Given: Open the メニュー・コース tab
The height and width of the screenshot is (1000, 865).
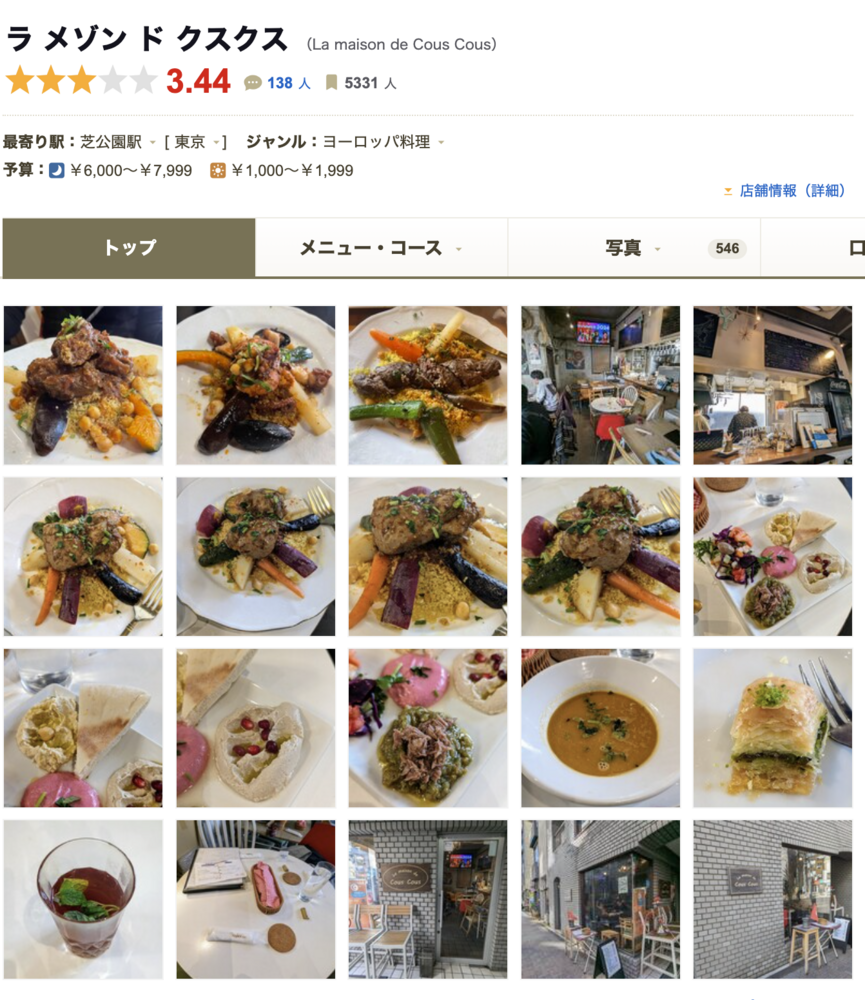Looking at the screenshot, I should click(x=381, y=248).
